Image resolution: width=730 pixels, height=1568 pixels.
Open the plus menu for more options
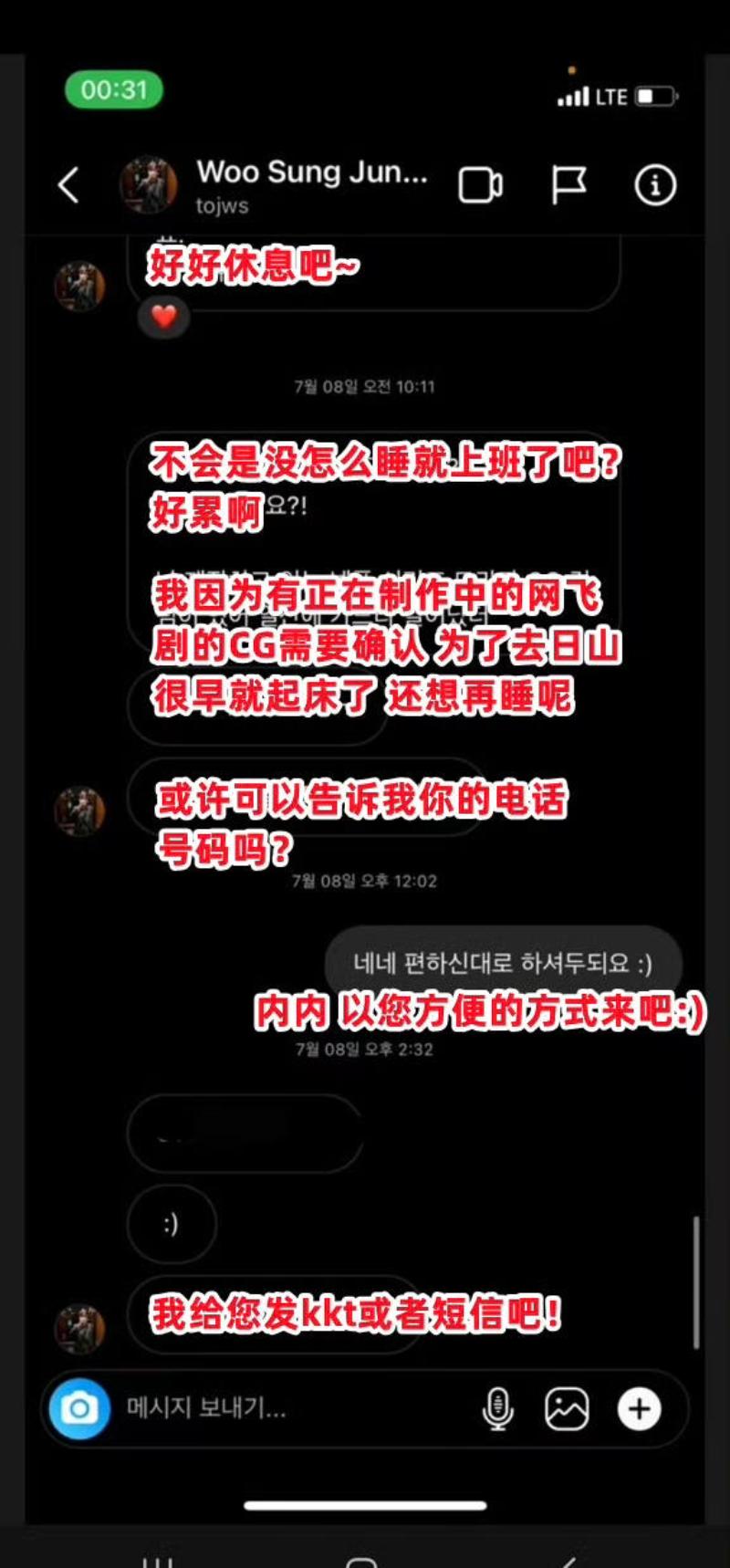pyautogui.click(x=639, y=1408)
